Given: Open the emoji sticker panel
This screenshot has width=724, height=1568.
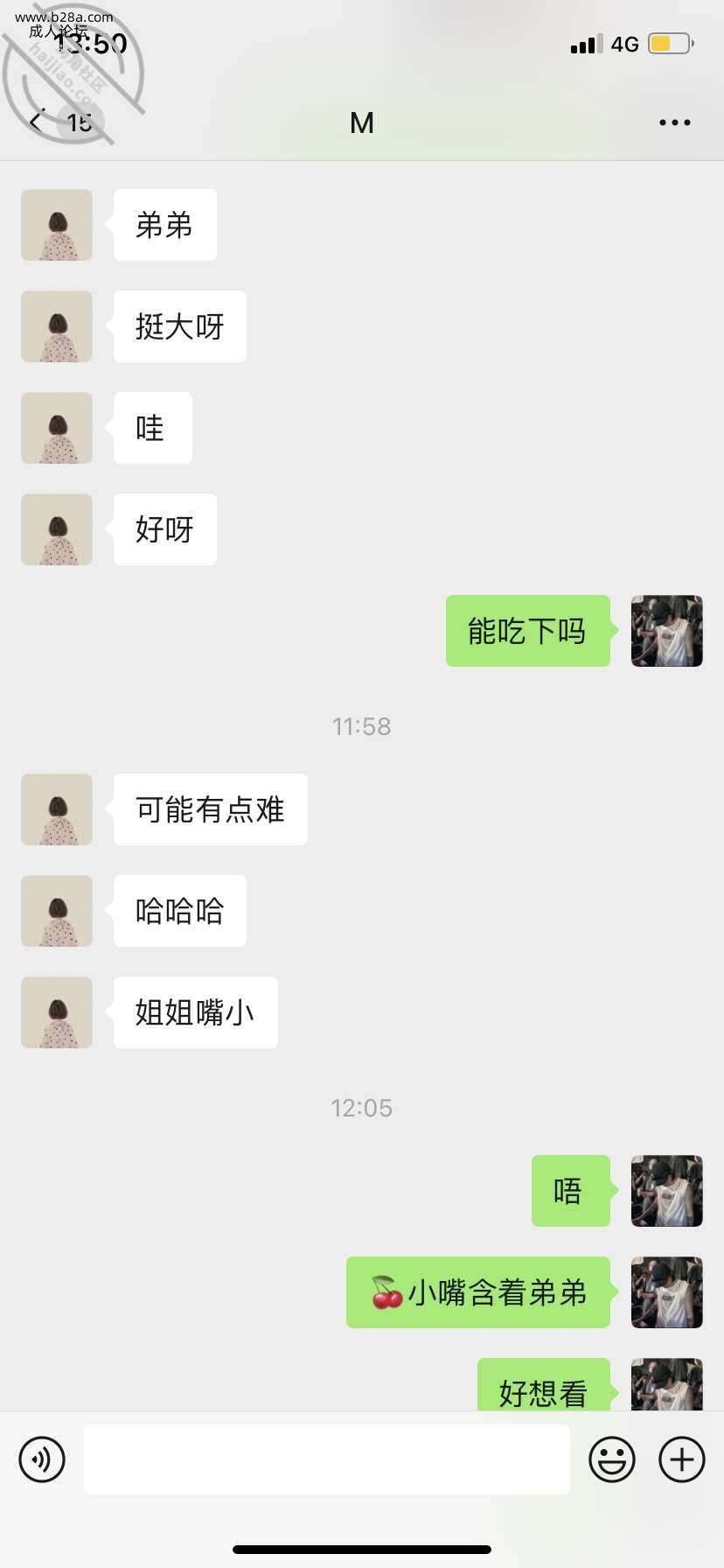Looking at the screenshot, I should point(611,1459).
